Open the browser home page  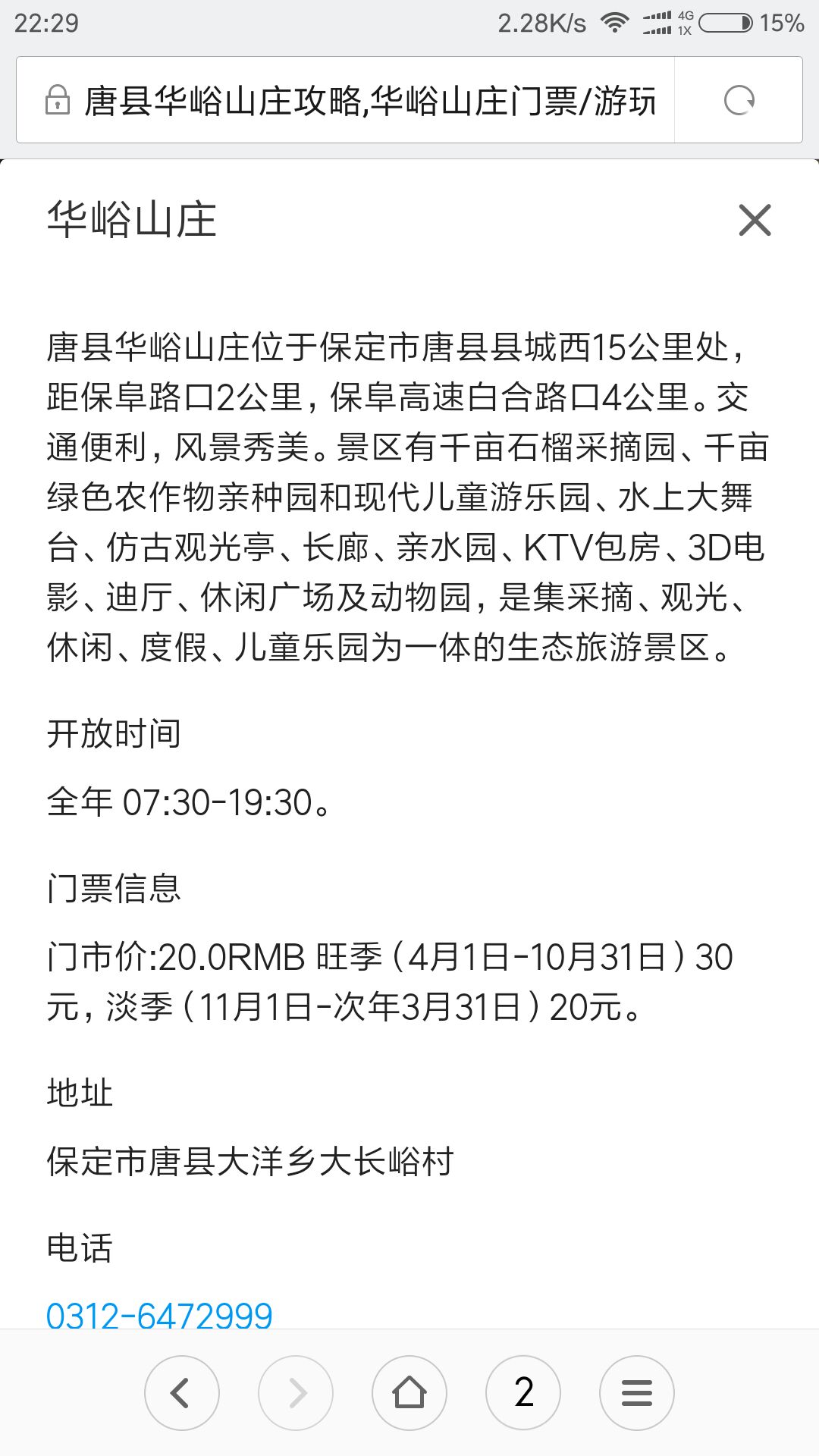click(409, 1393)
